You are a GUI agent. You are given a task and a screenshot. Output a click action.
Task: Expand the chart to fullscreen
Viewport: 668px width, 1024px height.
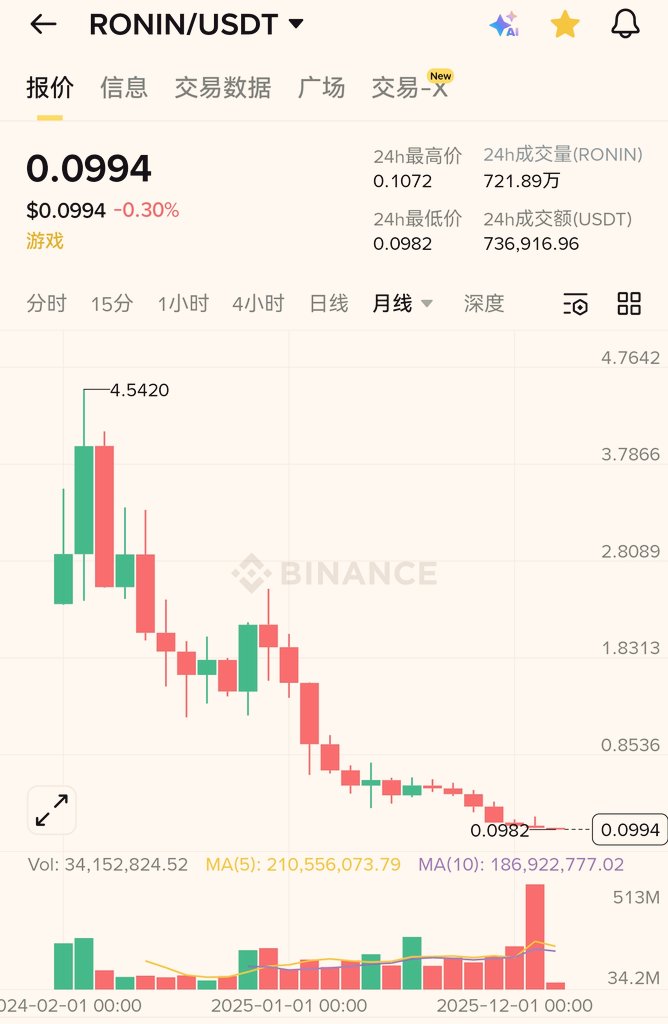click(52, 810)
